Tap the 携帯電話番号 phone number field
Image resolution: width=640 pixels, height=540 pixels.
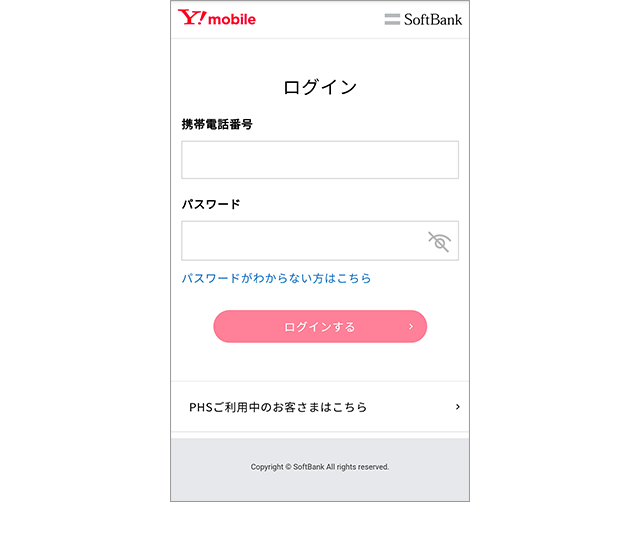coord(319,160)
